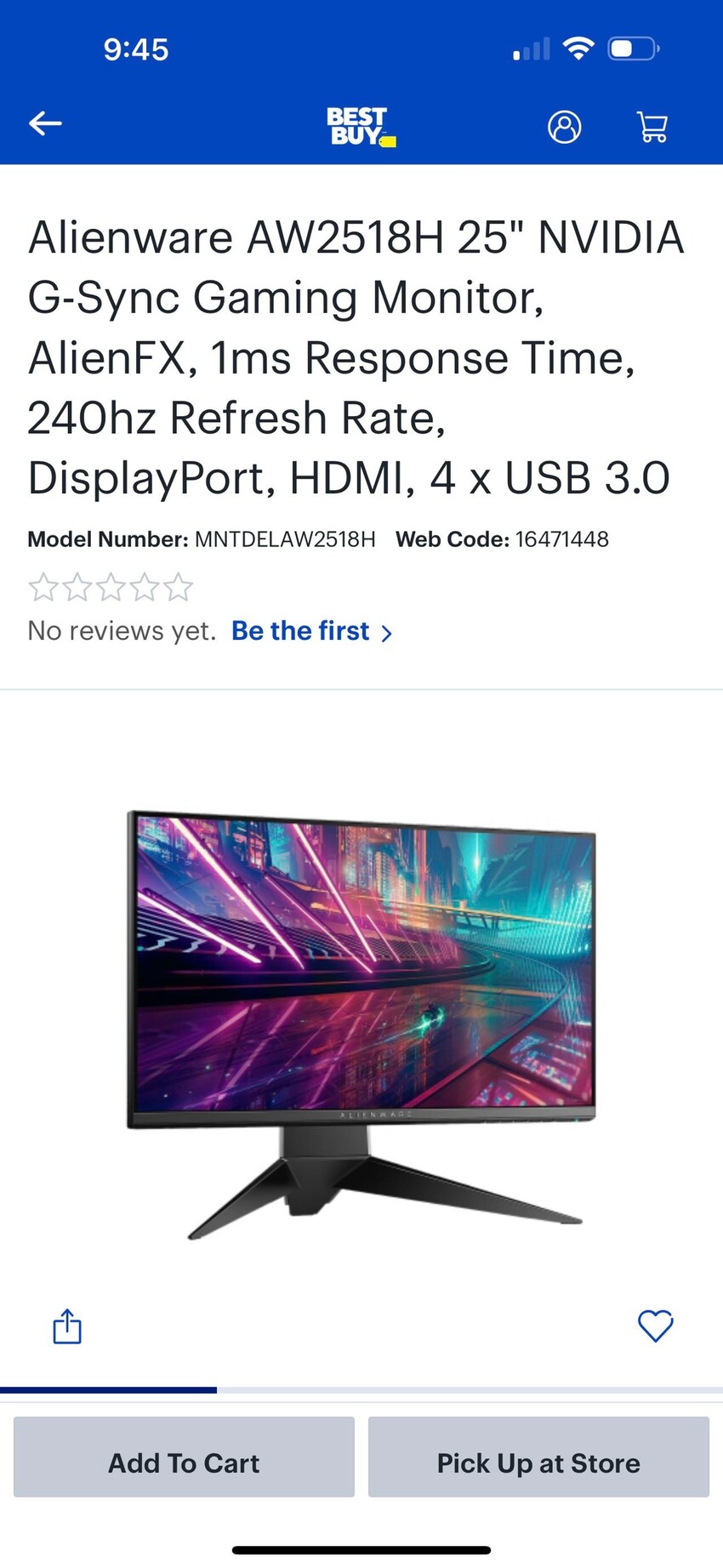Share this product

[x=67, y=1326]
